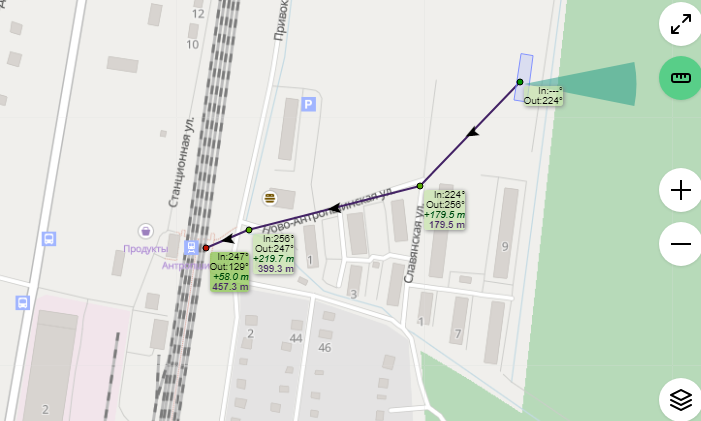Select the waypoint showing 179.5 m

(x=420, y=186)
